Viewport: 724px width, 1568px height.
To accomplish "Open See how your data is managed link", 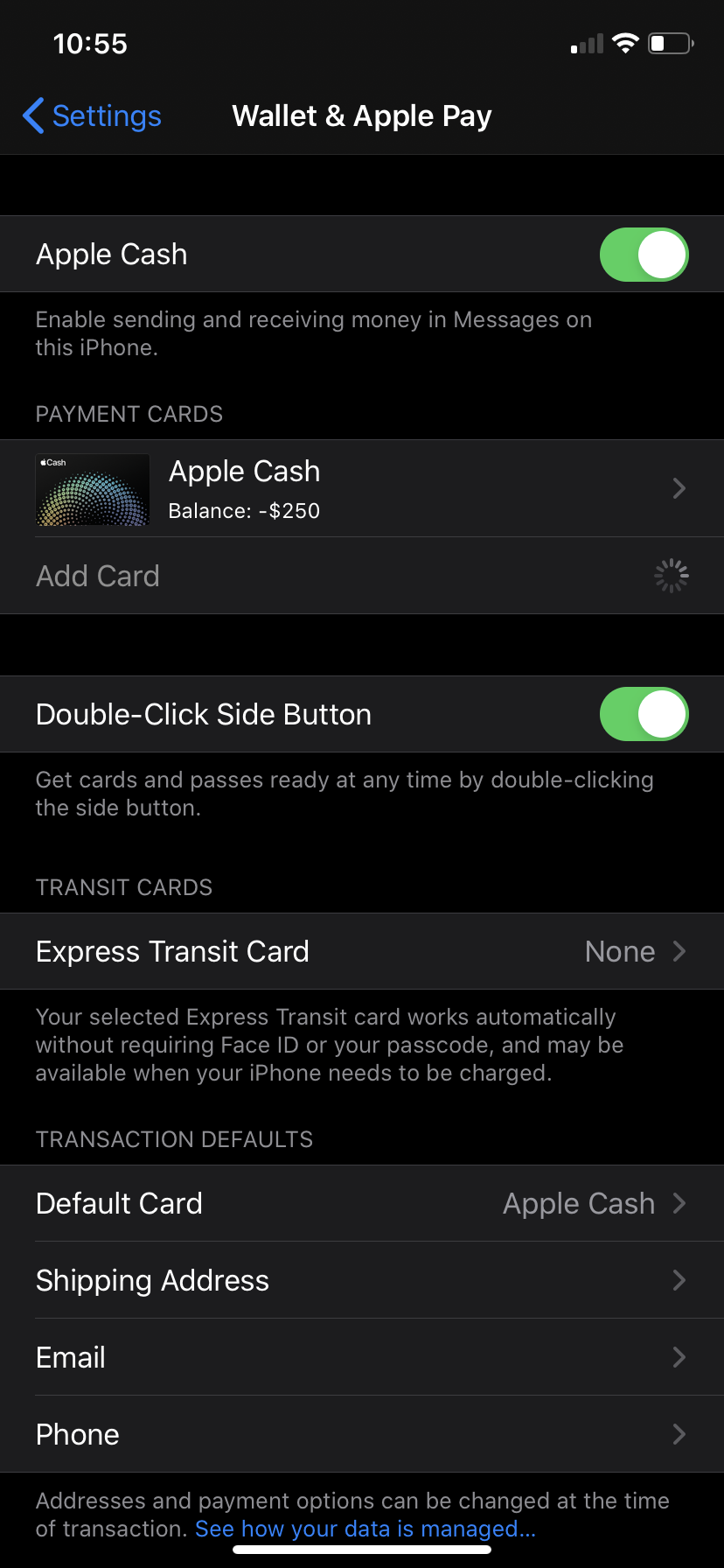I will click(x=365, y=1529).
